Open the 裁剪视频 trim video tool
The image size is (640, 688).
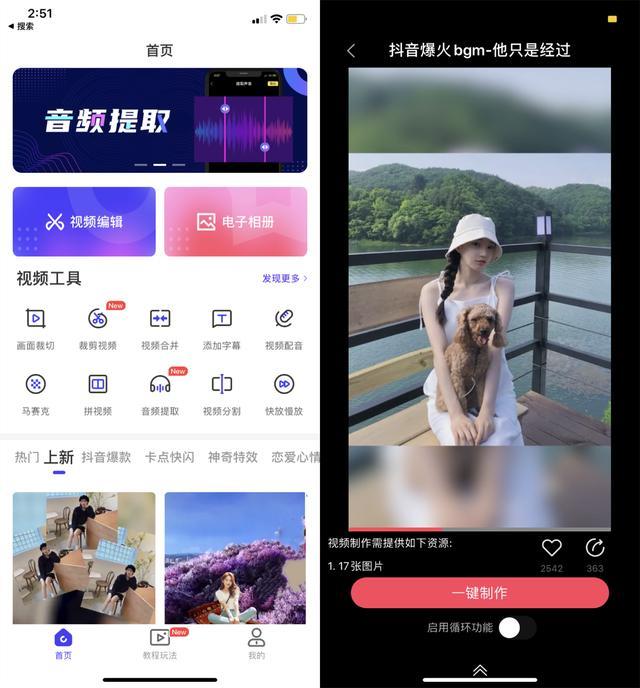click(98, 327)
